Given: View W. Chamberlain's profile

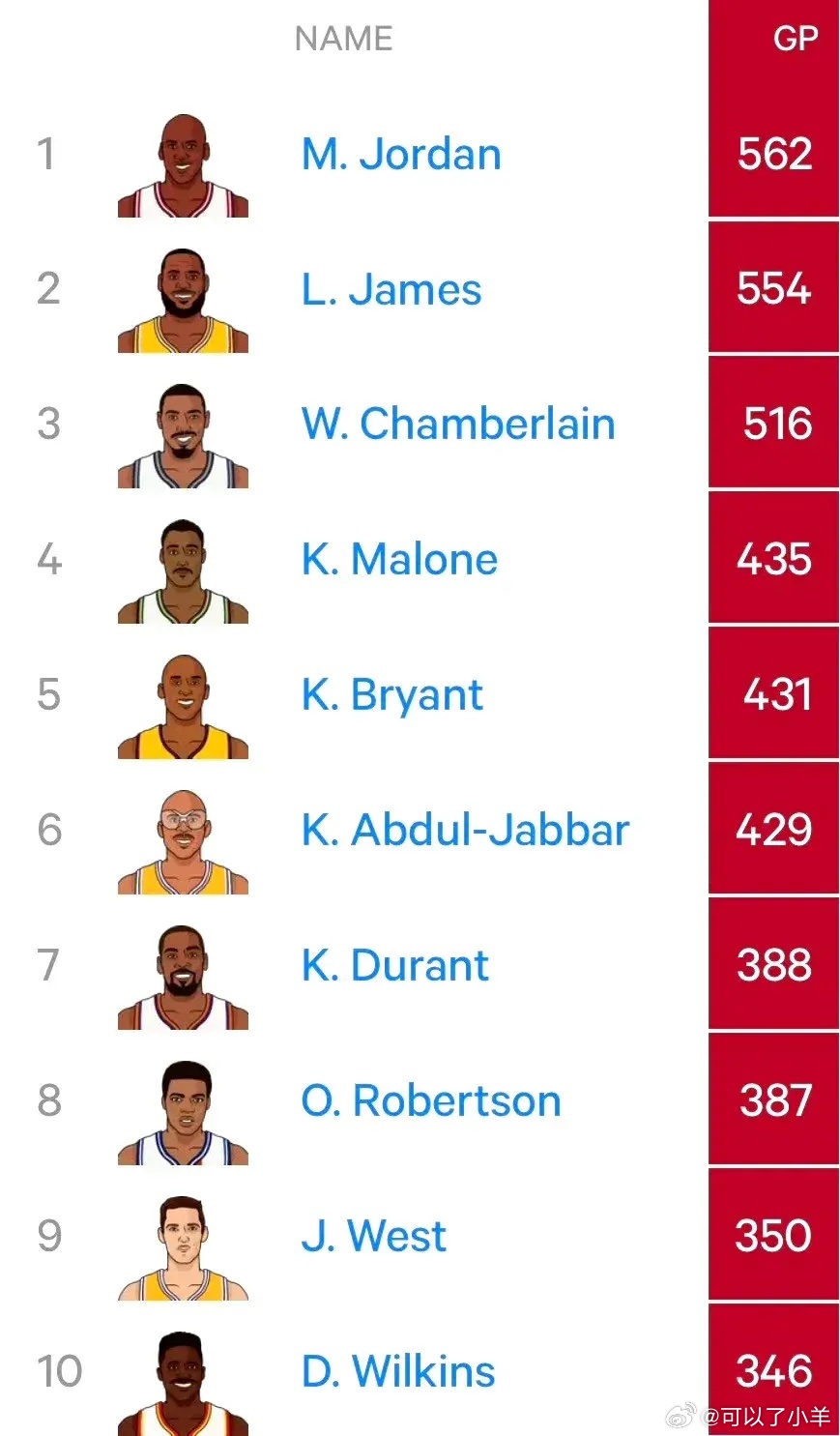Looking at the screenshot, I should tap(458, 425).
